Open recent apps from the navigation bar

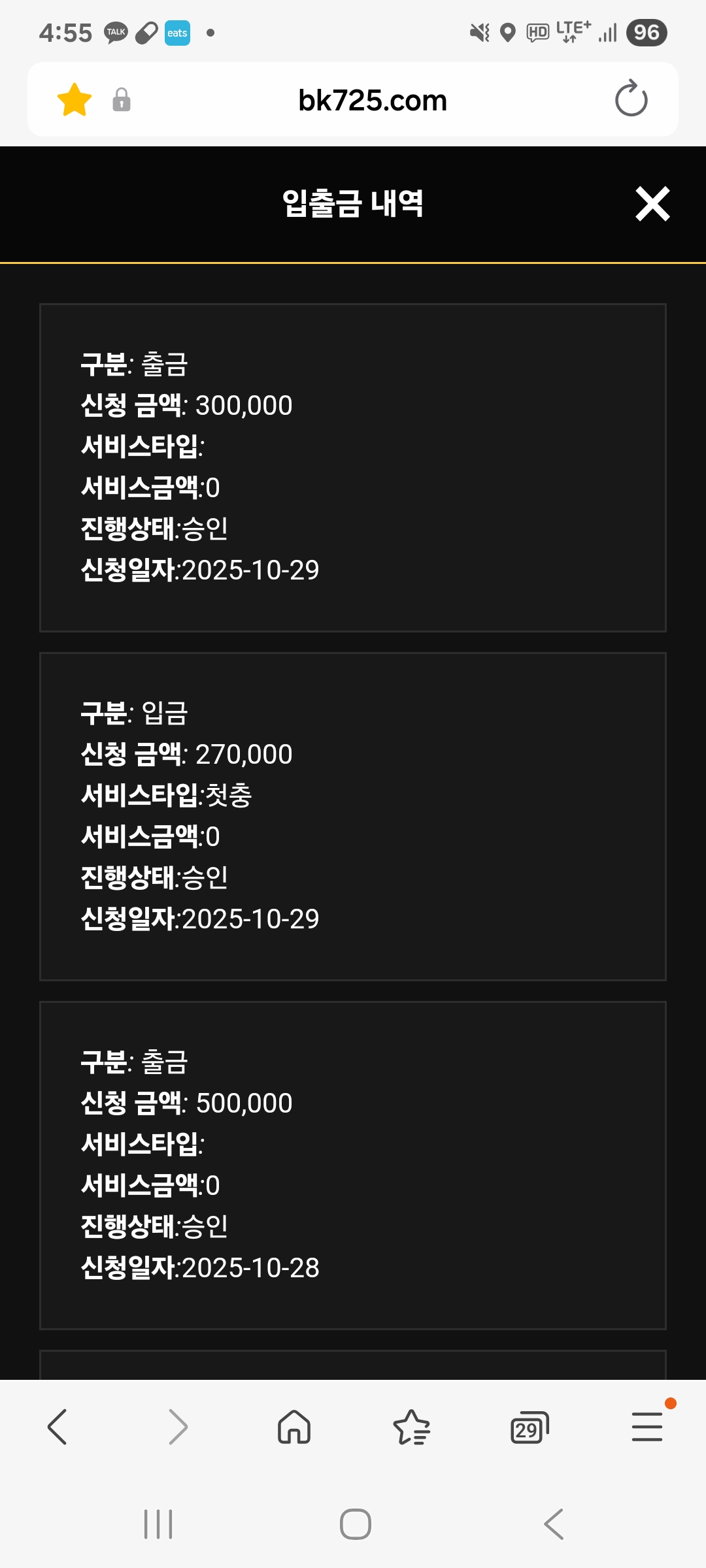pyautogui.click(x=158, y=1524)
